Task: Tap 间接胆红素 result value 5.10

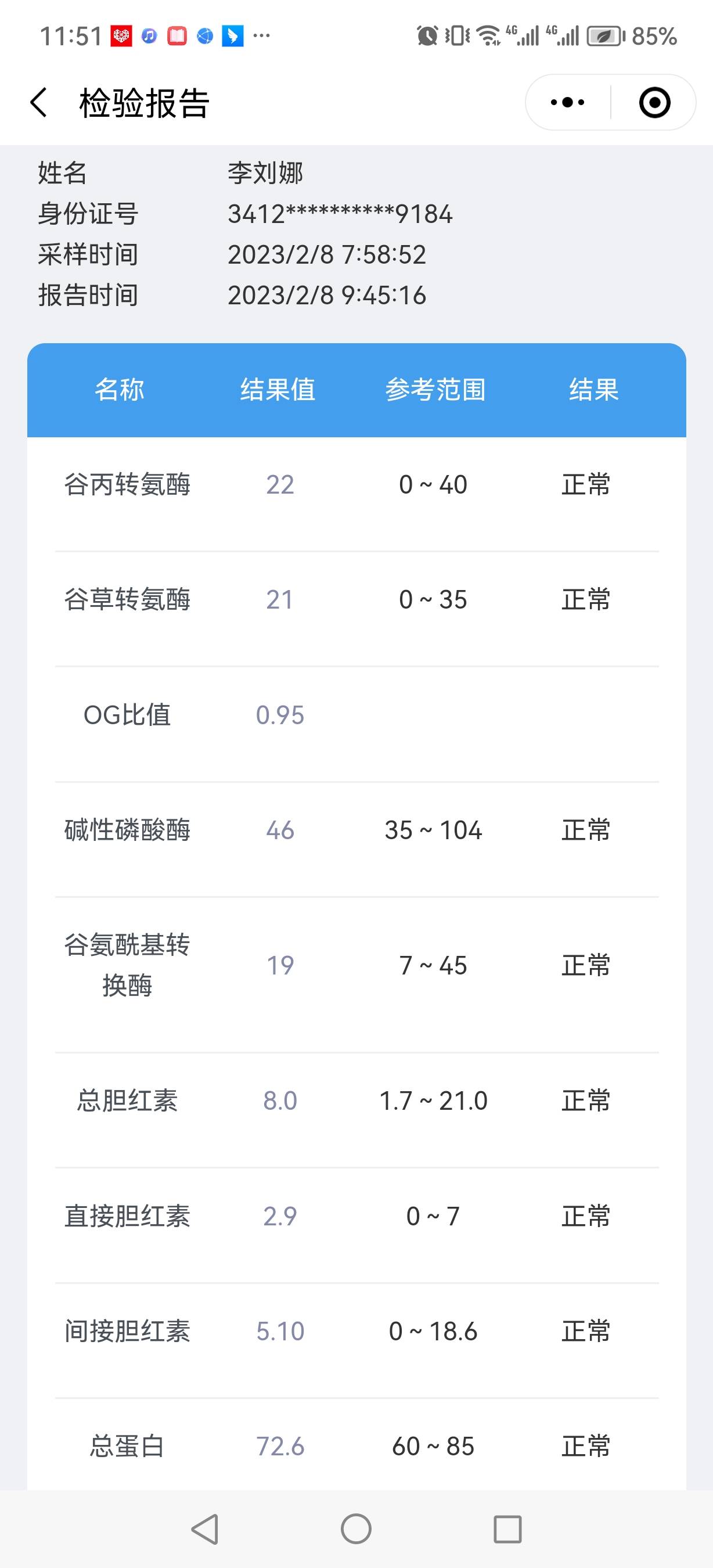Action: pos(283,1330)
